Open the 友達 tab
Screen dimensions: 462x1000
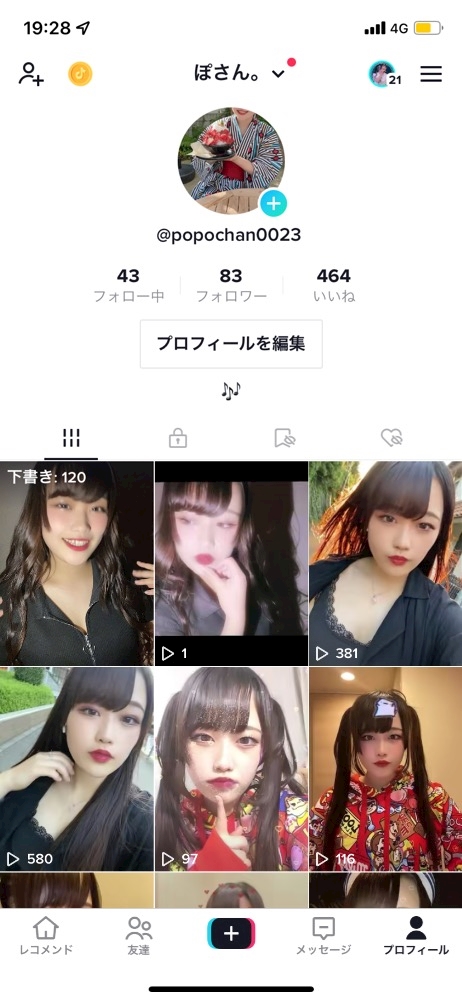(138, 936)
